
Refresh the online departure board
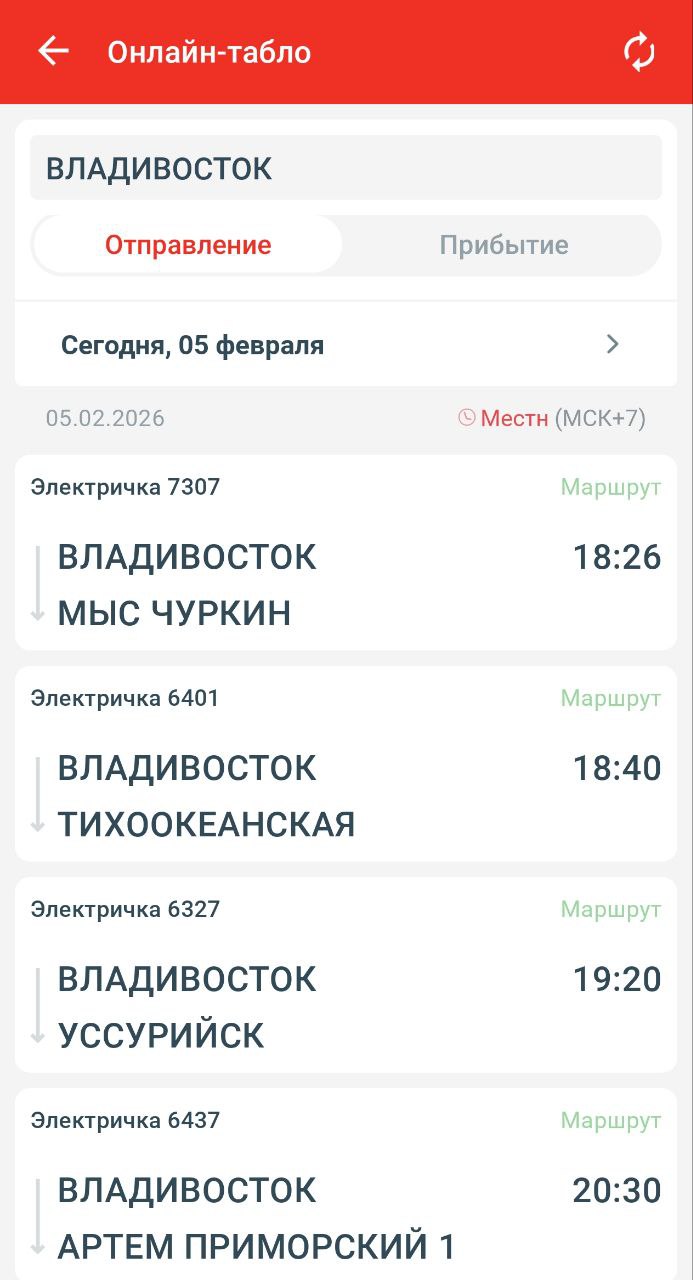[639, 52]
